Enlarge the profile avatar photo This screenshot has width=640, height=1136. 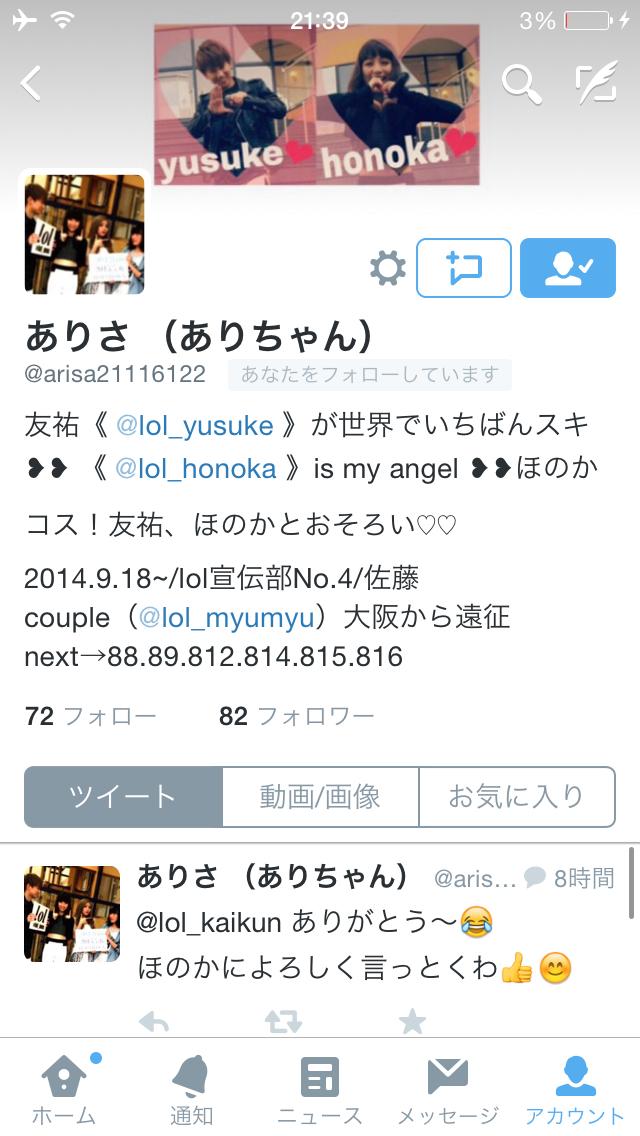[x=84, y=235]
